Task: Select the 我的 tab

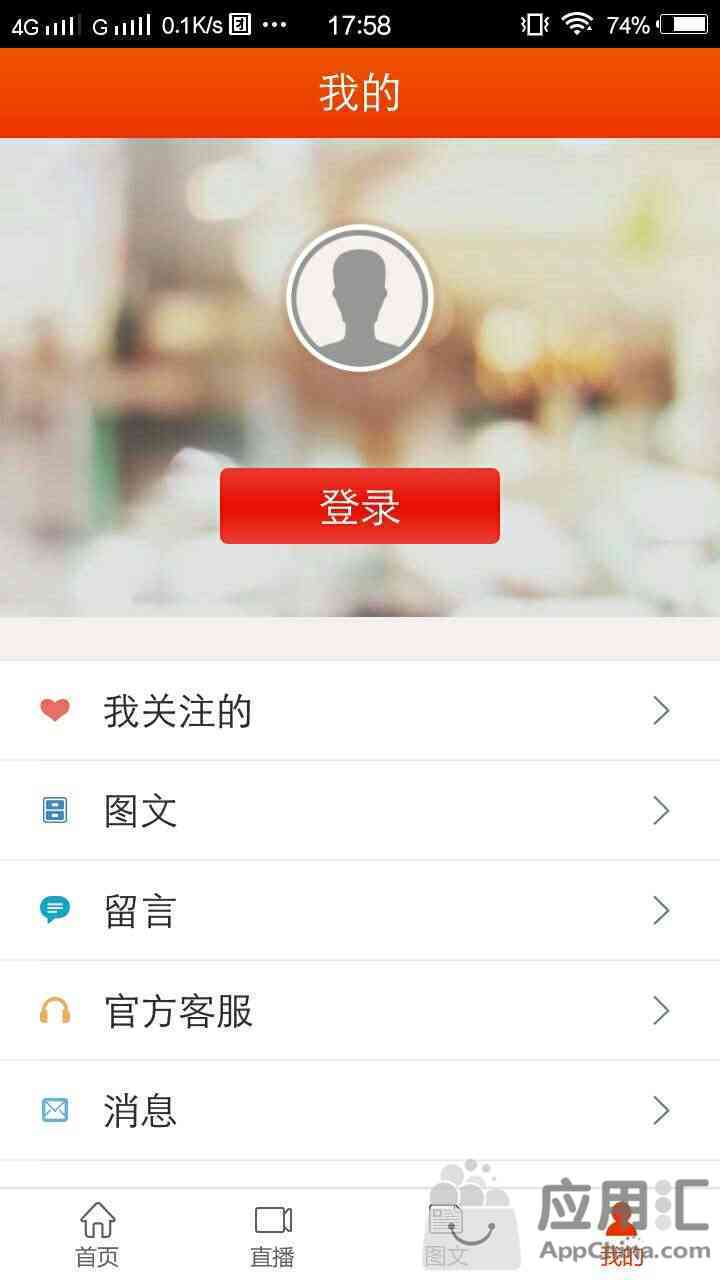Action: click(622, 1234)
